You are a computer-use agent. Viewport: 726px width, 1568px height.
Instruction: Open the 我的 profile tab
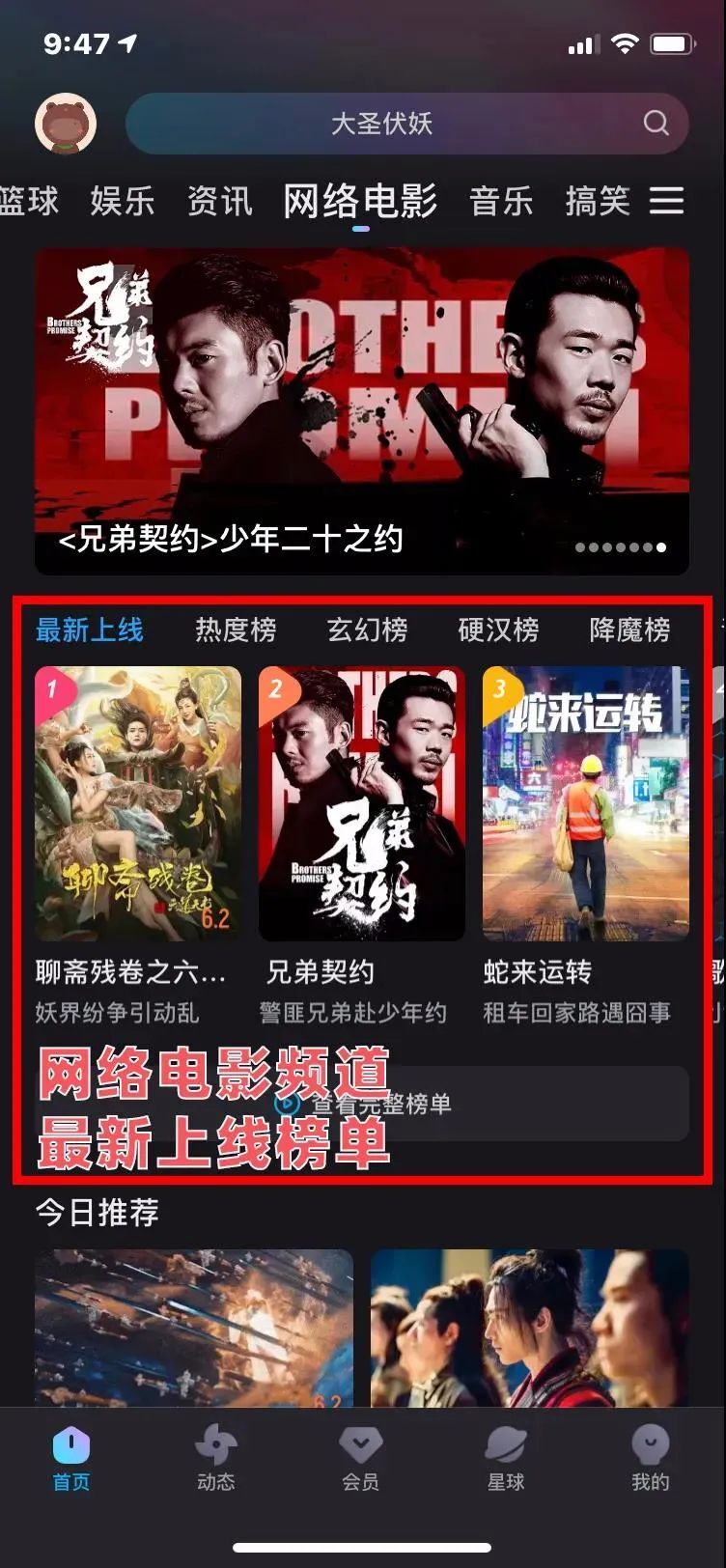(650, 1458)
